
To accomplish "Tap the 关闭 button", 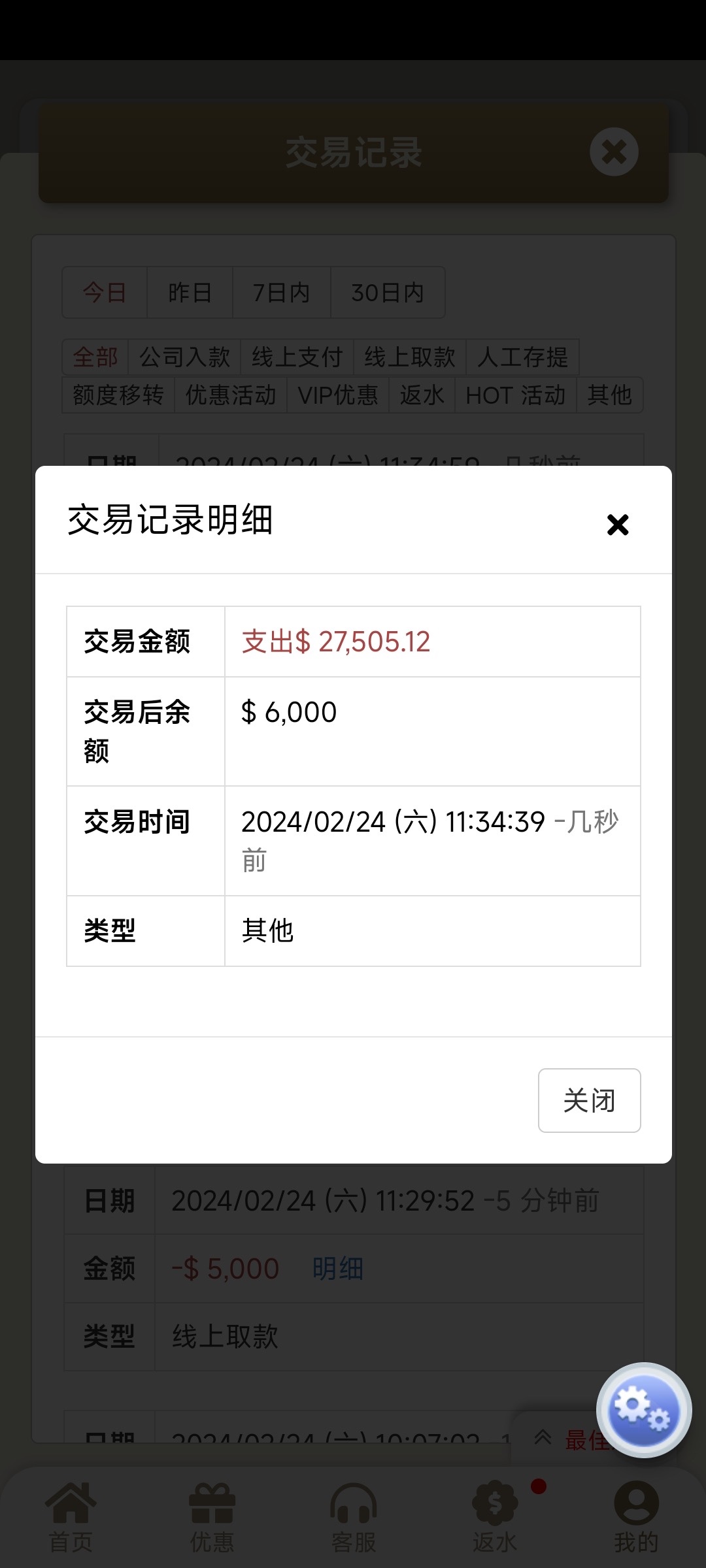I will pos(589,1100).
